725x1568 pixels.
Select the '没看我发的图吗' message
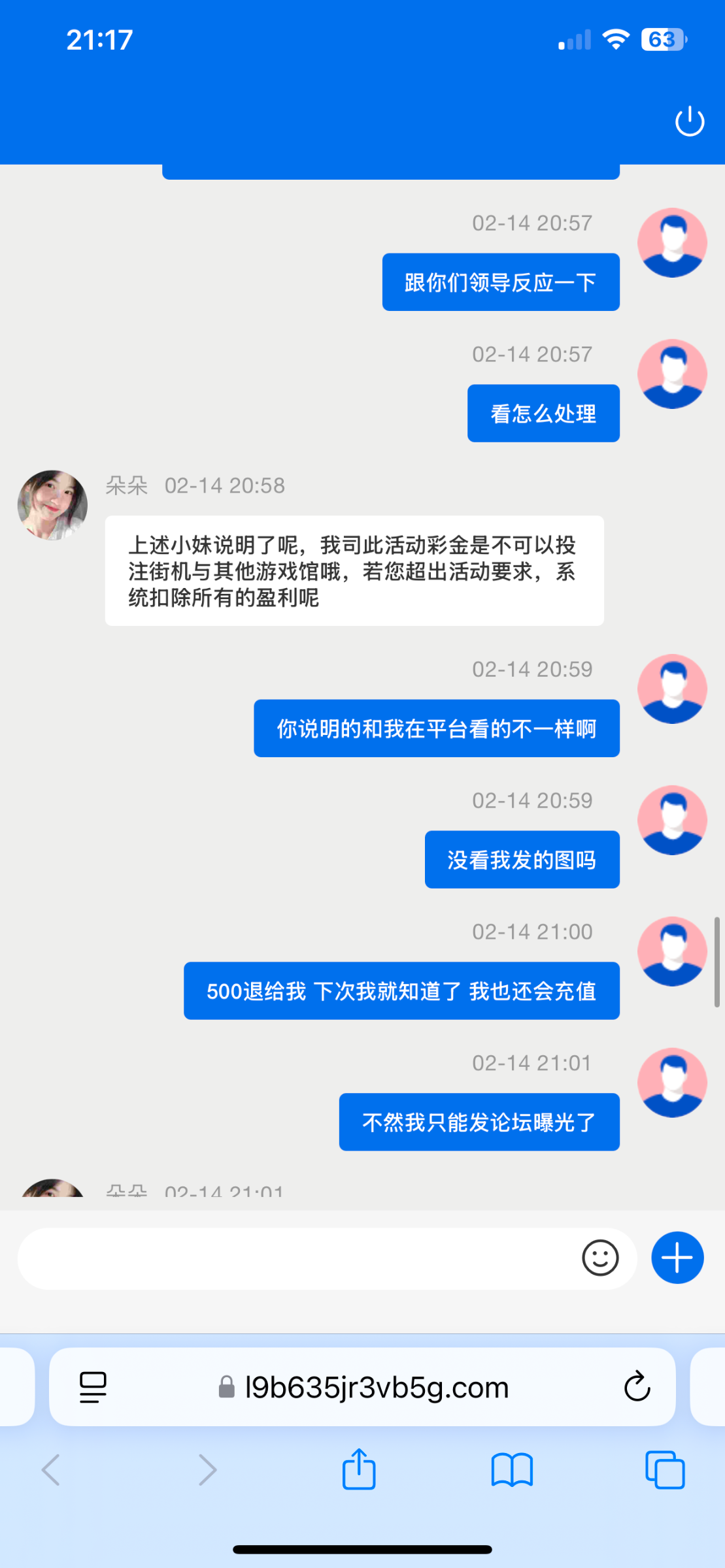pos(522,860)
